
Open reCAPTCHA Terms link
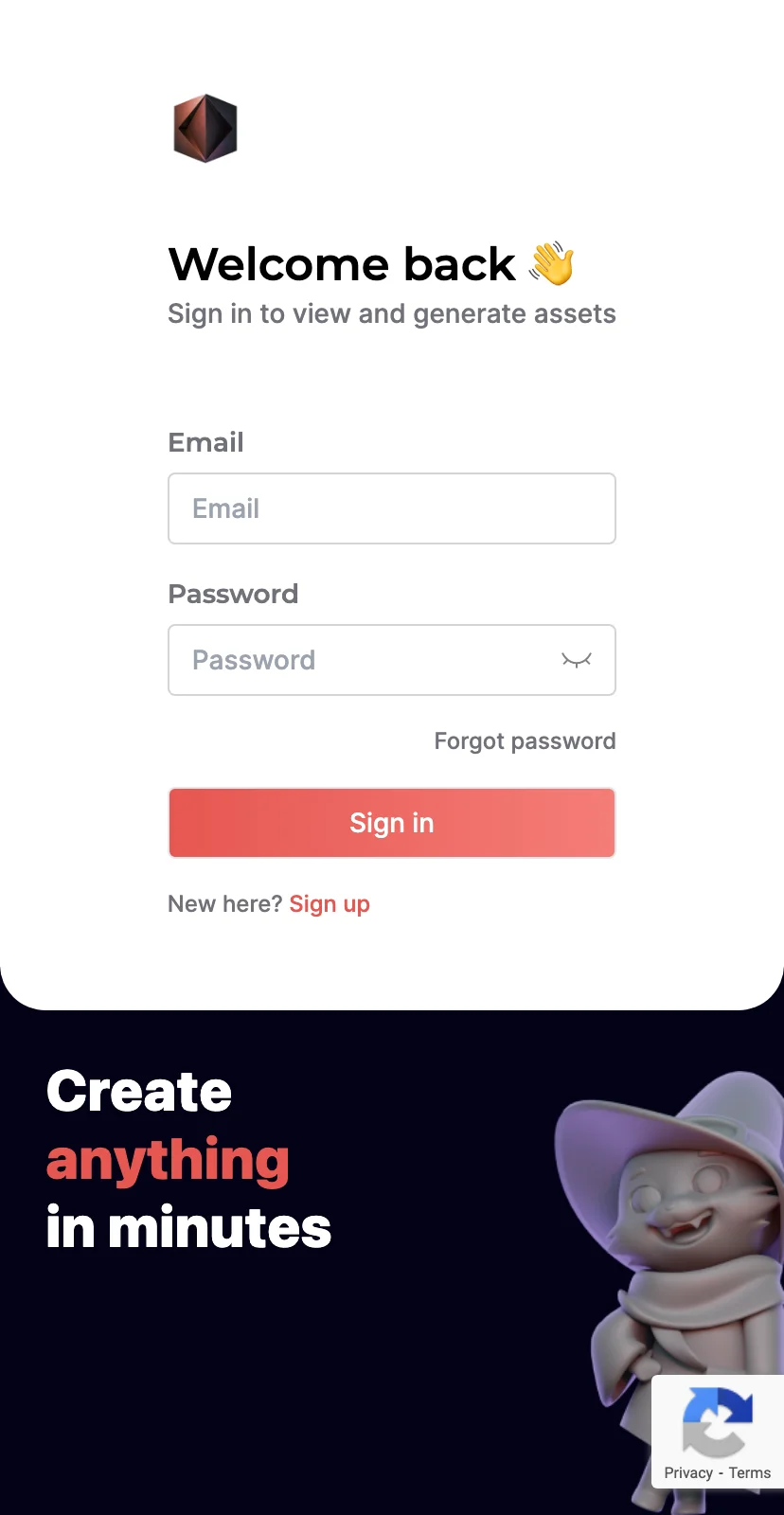(750, 1472)
